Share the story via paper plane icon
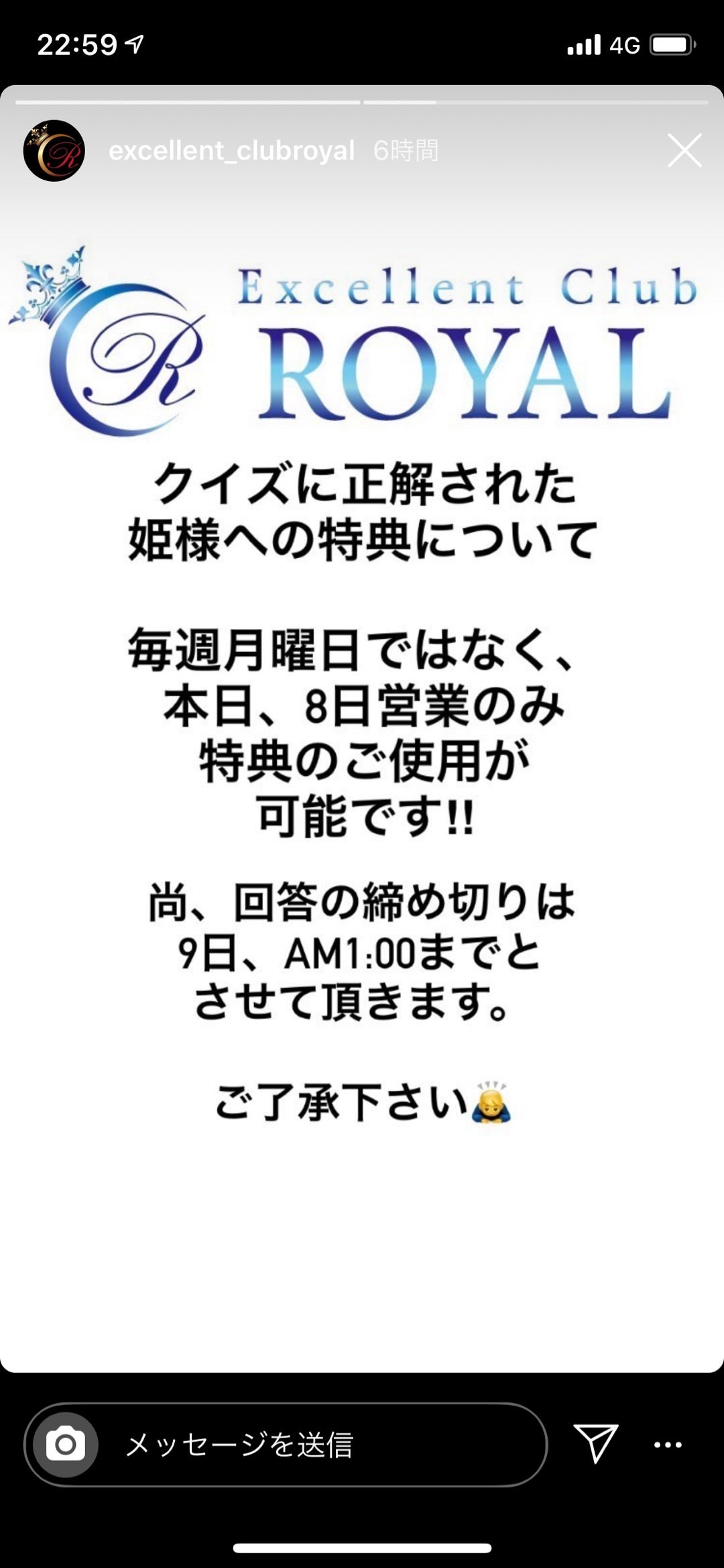This screenshot has width=724, height=1568. (595, 1443)
